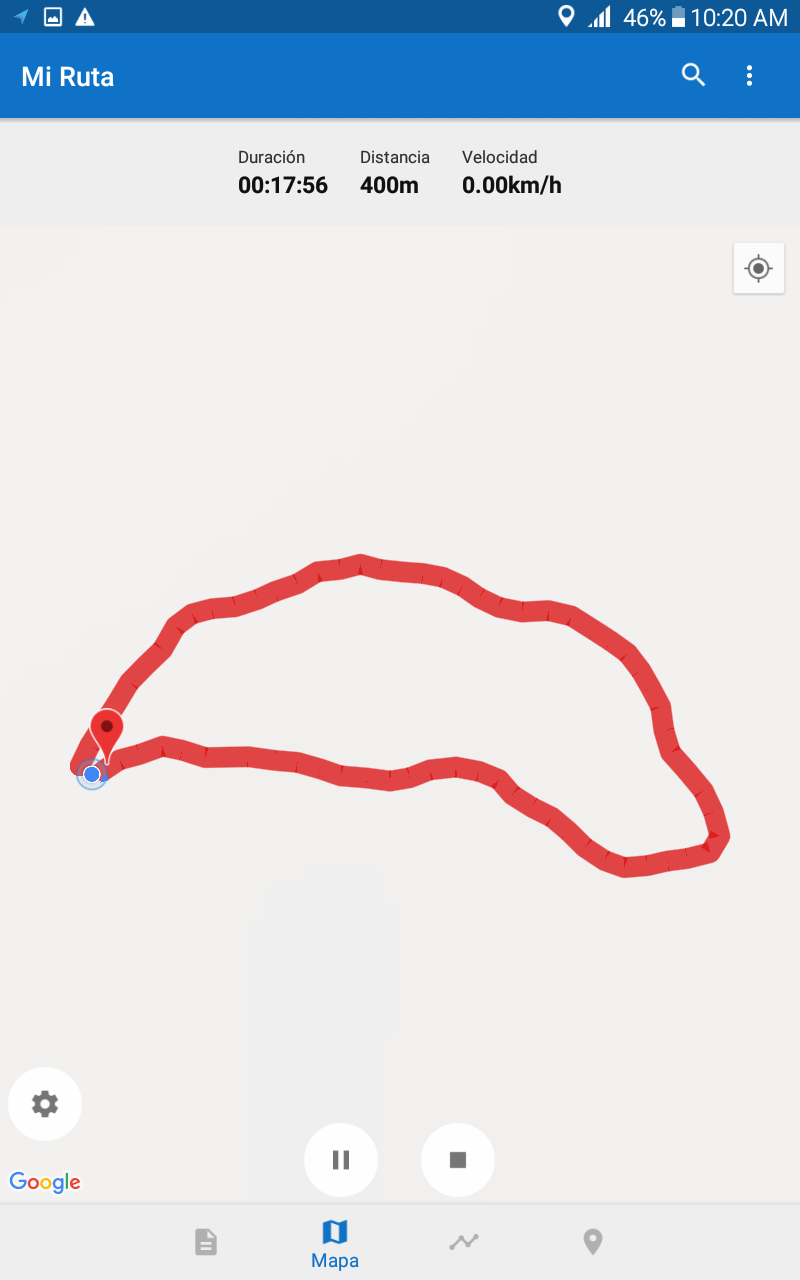The width and height of the screenshot is (800, 1280).
Task: Open the overflow menu
Action: pyautogui.click(x=749, y=75)
